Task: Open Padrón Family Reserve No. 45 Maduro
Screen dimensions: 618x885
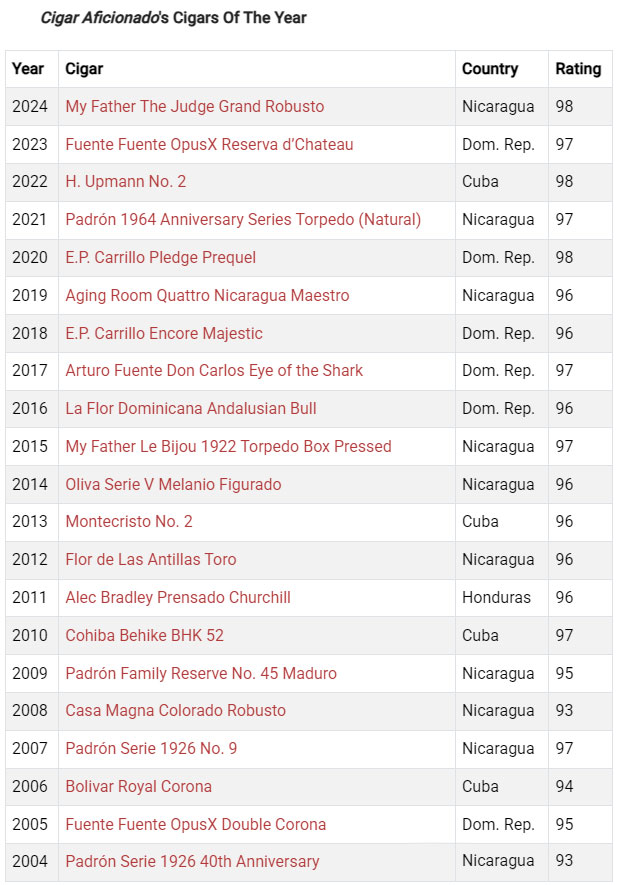Action: (201, 673)
